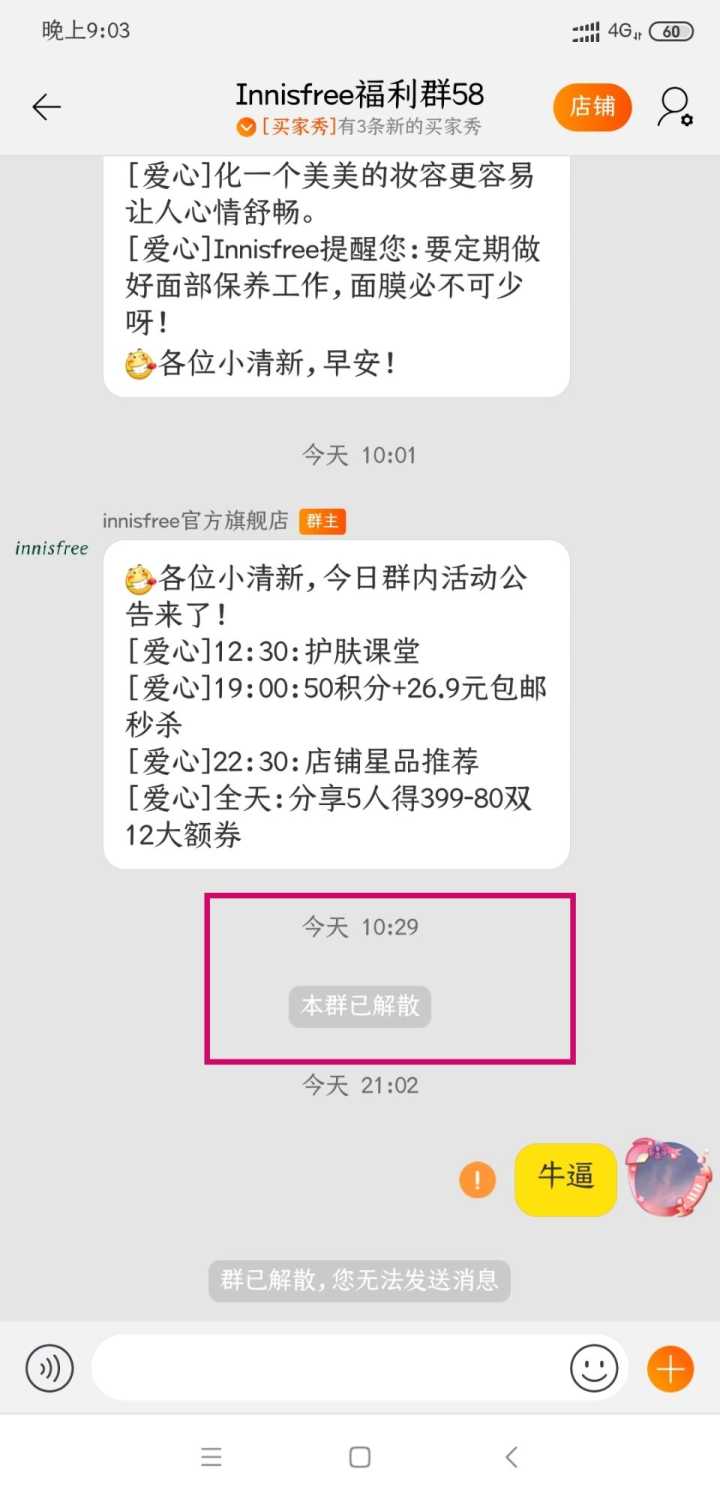Screen dimensions: 720x1499
Task: Open the 店铺 store button
Action: tap(592, 107)
